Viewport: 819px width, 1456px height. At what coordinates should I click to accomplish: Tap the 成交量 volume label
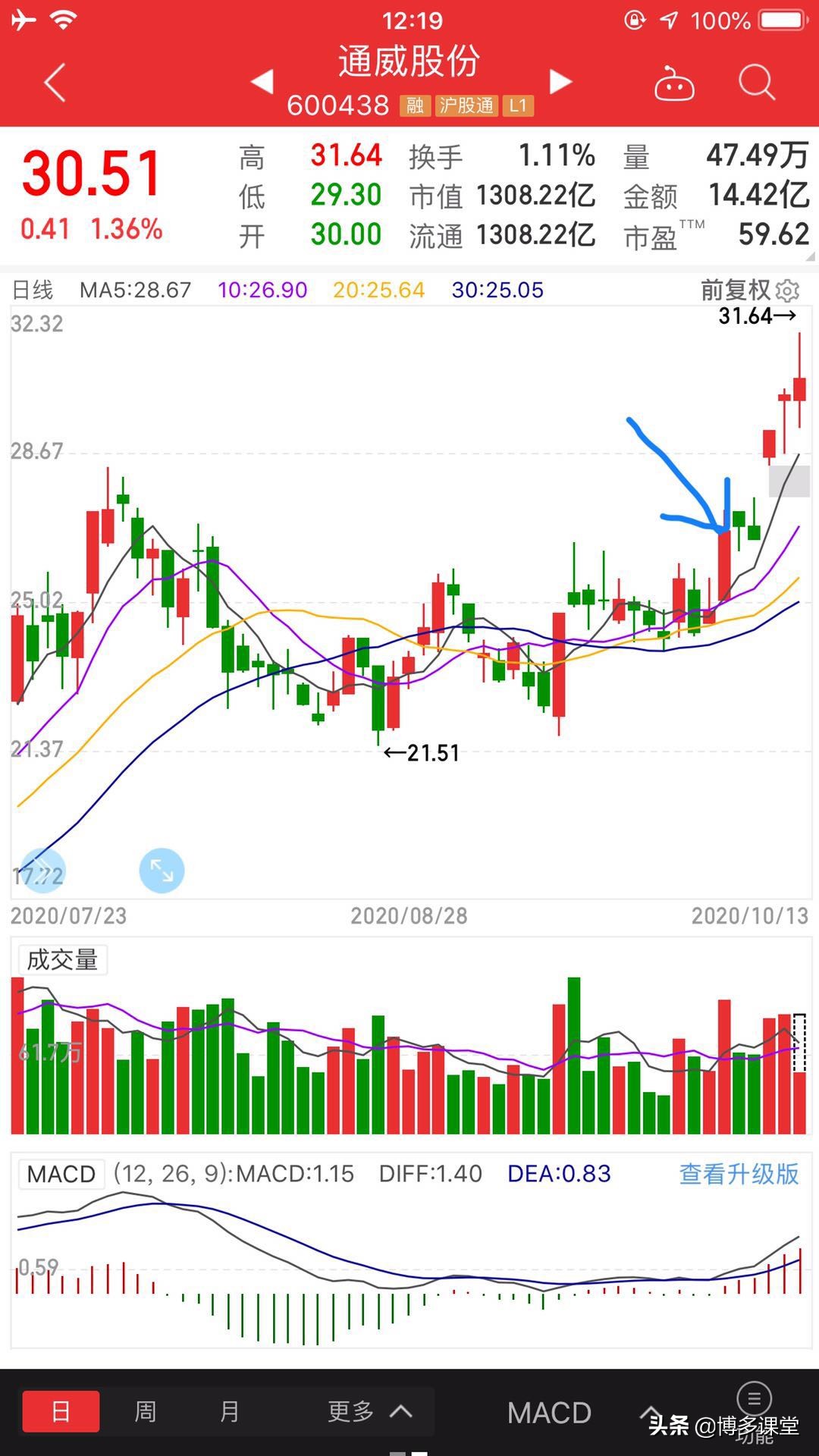tap(64, 959)
